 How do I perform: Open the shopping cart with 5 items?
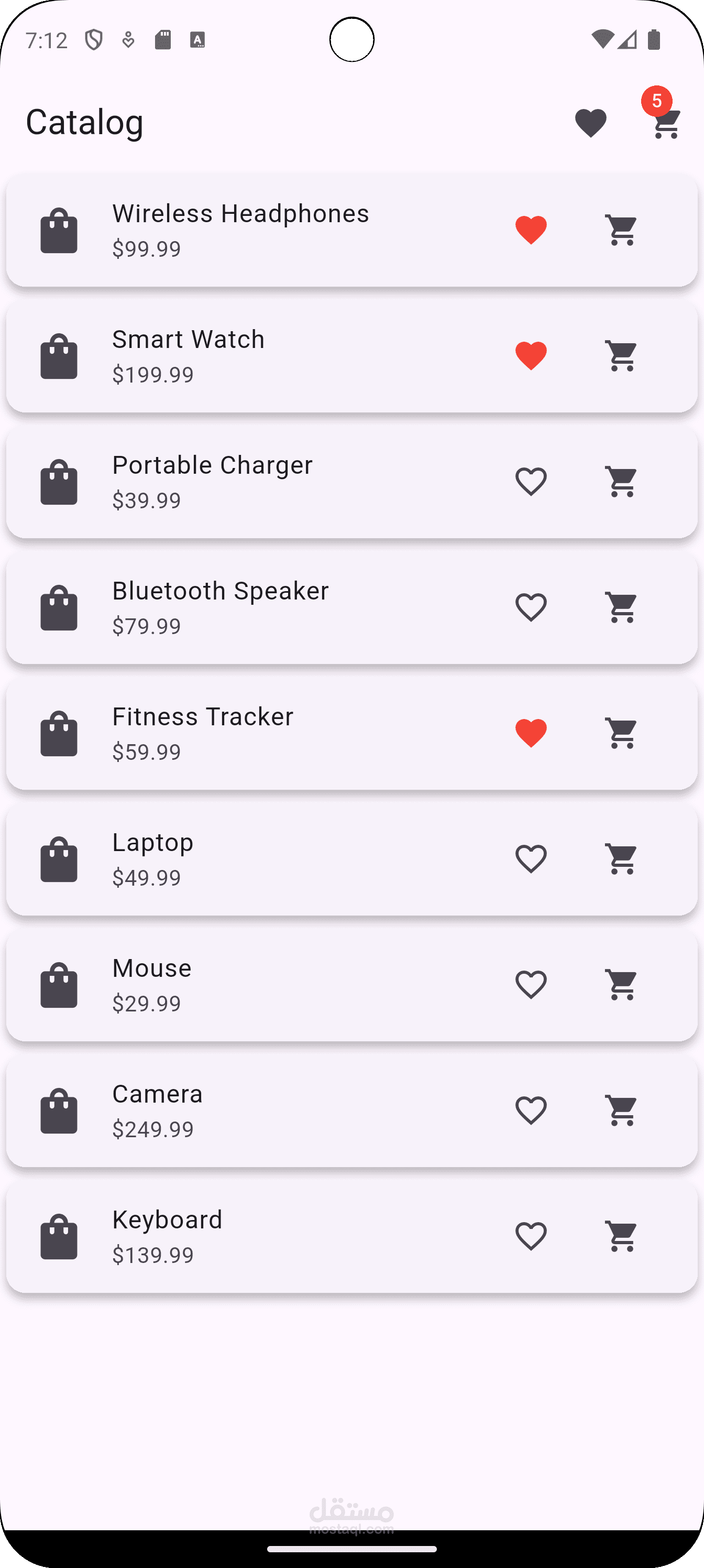666,123
